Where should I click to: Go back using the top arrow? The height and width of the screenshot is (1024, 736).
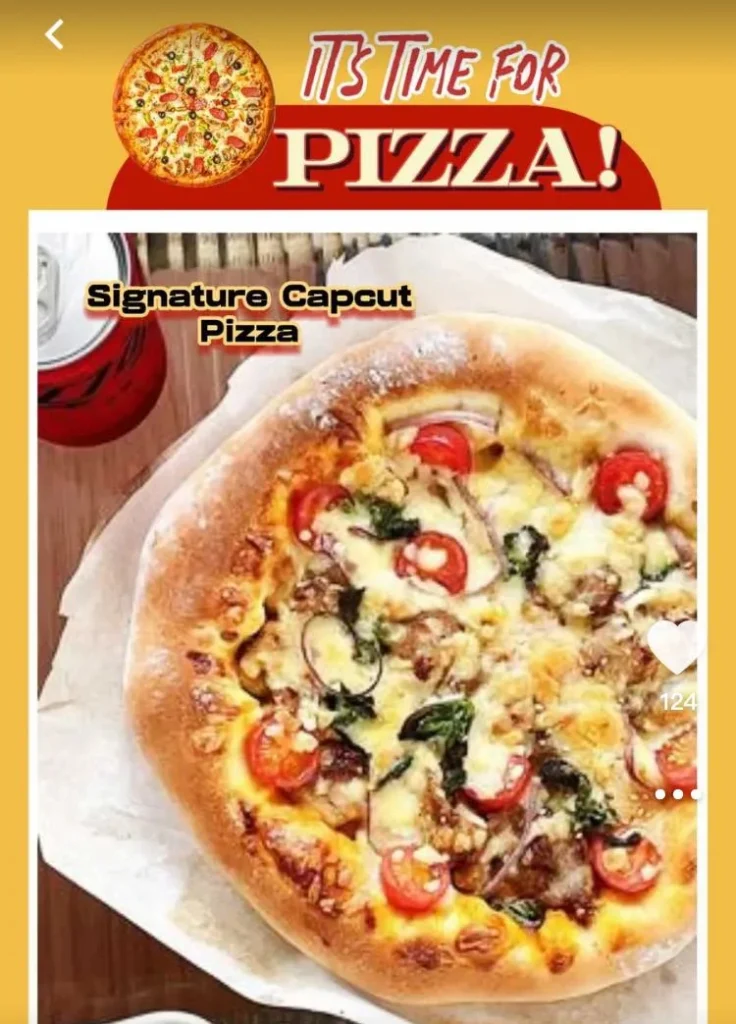tap(54, 35)
